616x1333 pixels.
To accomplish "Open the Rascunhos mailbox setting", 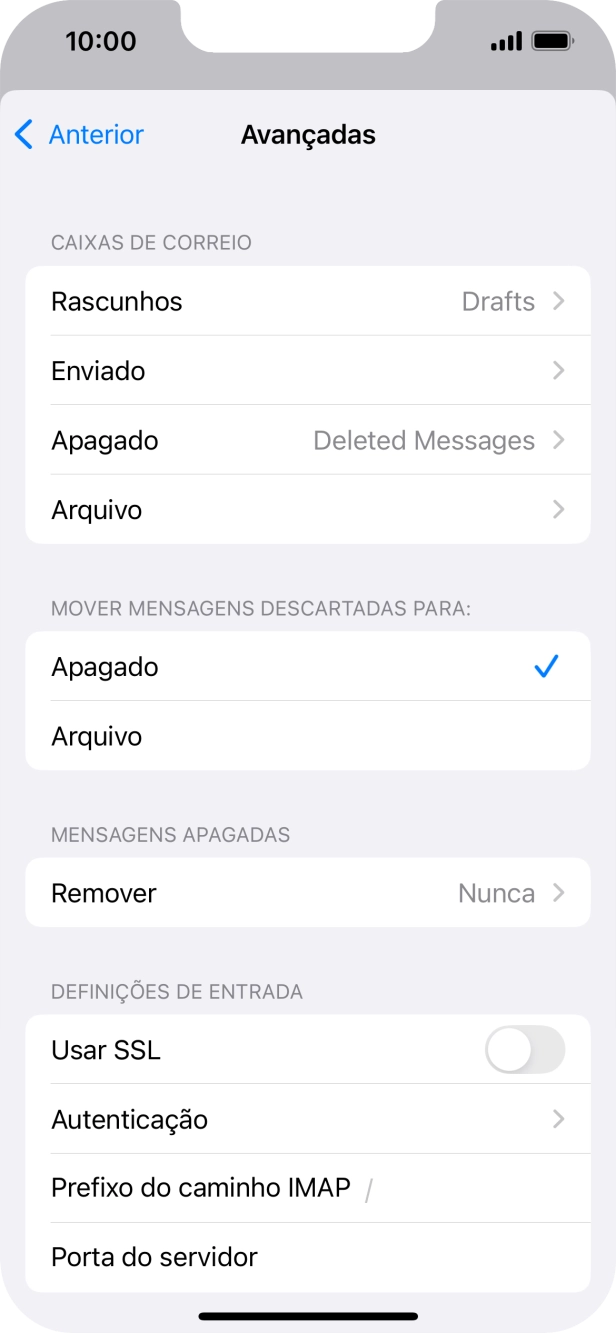I will tap(307, 301).
